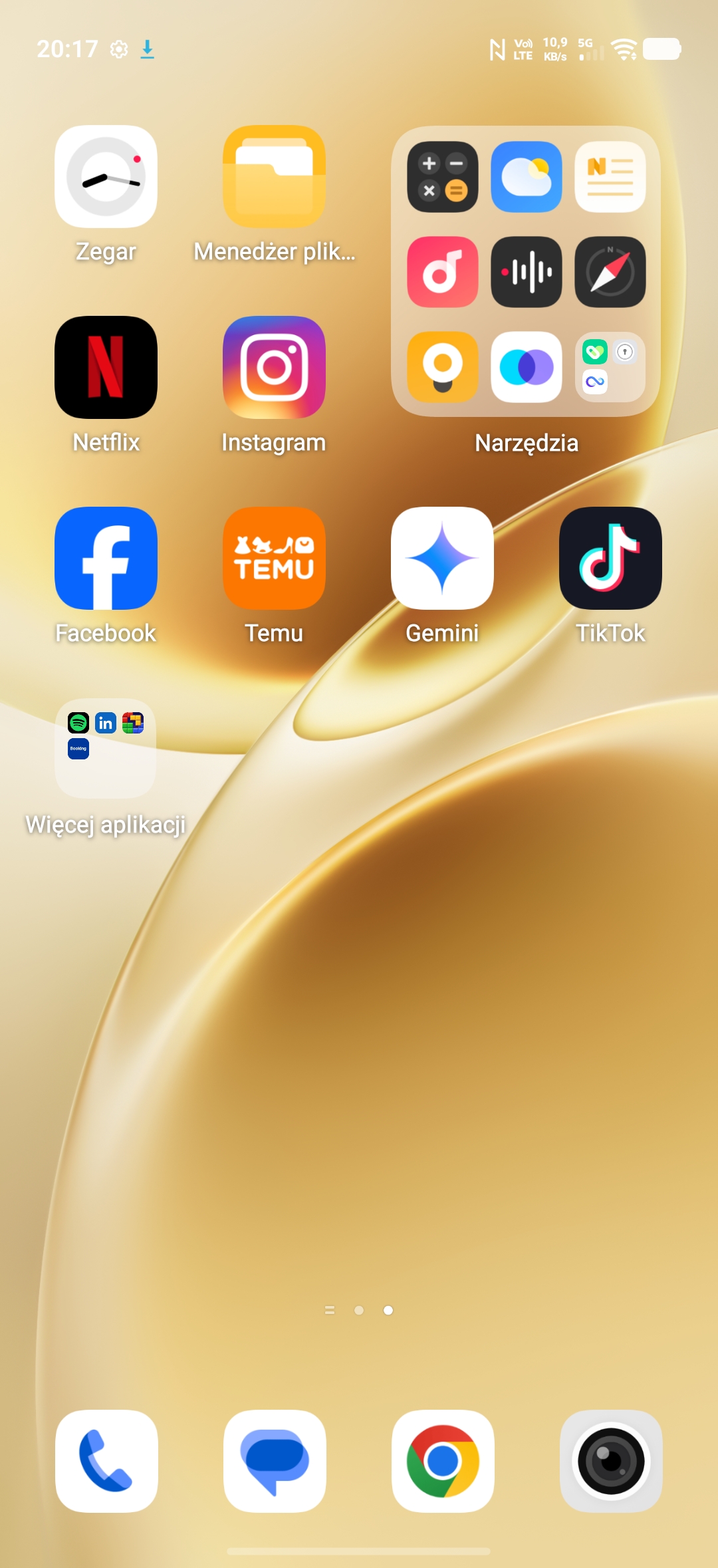
Task: Launch Gemini assistant
Action: (x=442, y=558)
